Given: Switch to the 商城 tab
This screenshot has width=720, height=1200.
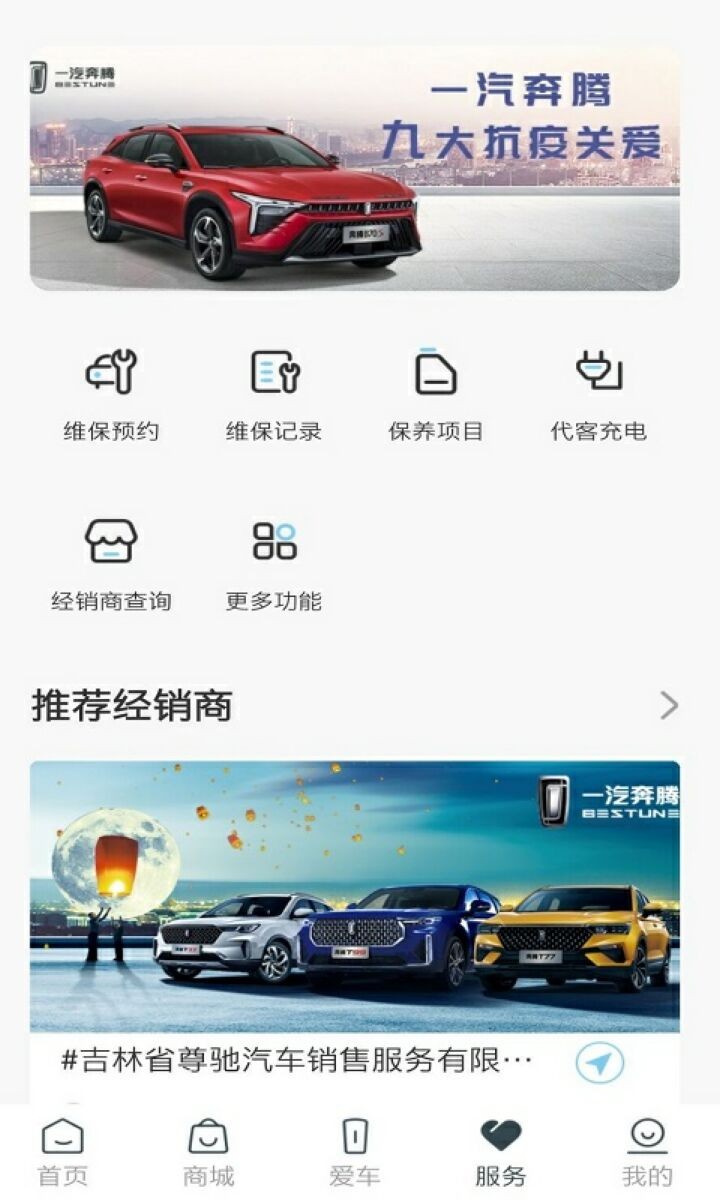Looking at the screenshot, I should point(208,1152).
